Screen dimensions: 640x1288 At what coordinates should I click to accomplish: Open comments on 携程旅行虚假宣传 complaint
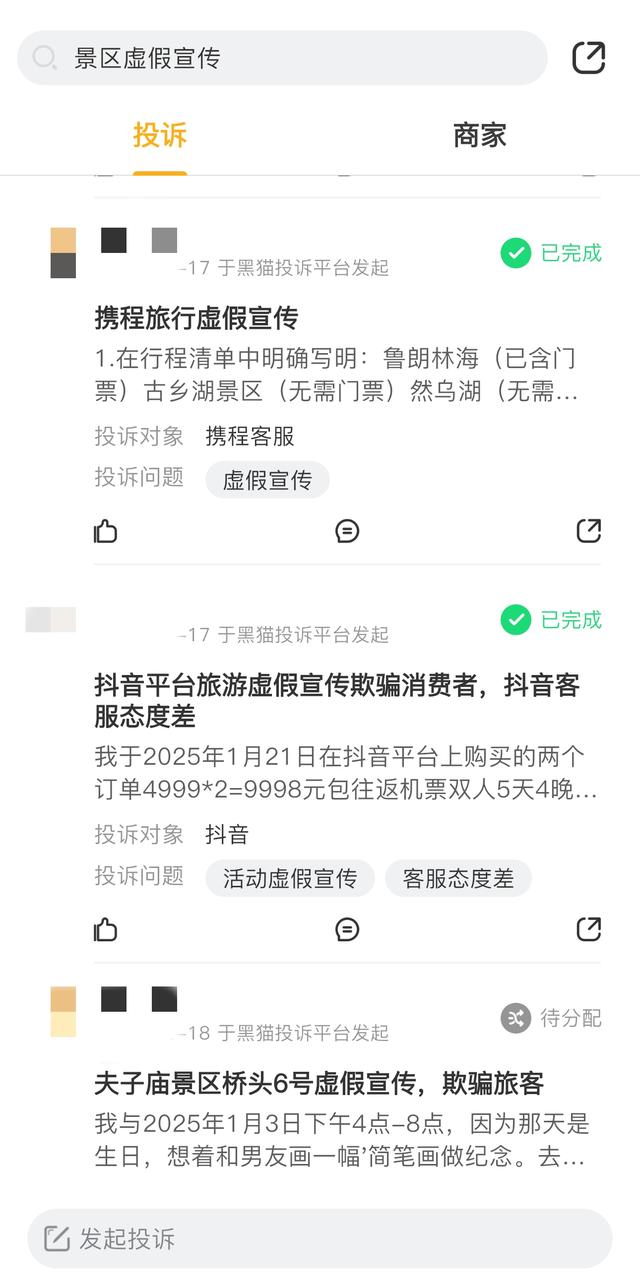pyautogui.click(x=347, y=531)
